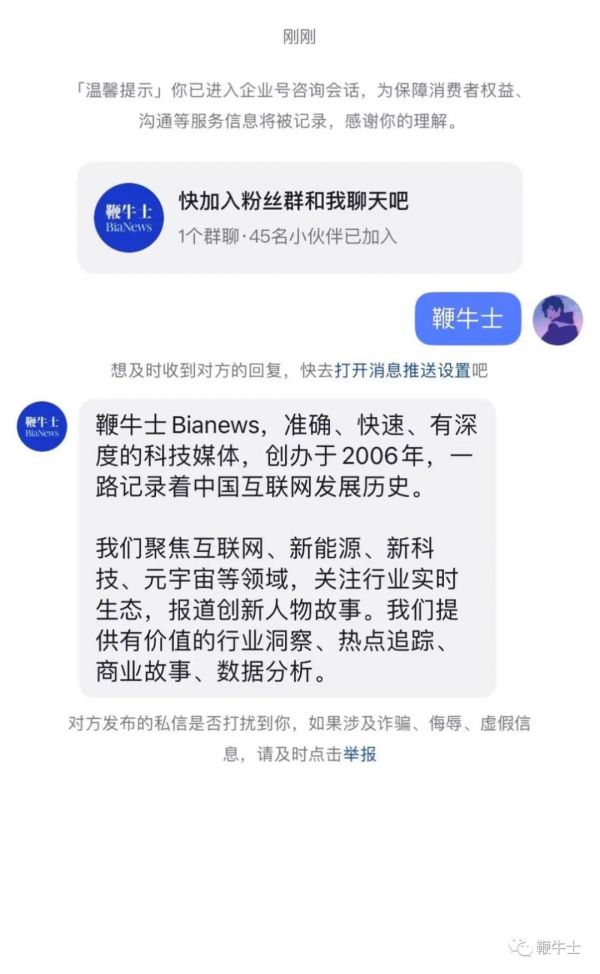Open the 打开消息推送设置 link
Image resolution: width=600 pixels, height=974 pixels.
402,370
